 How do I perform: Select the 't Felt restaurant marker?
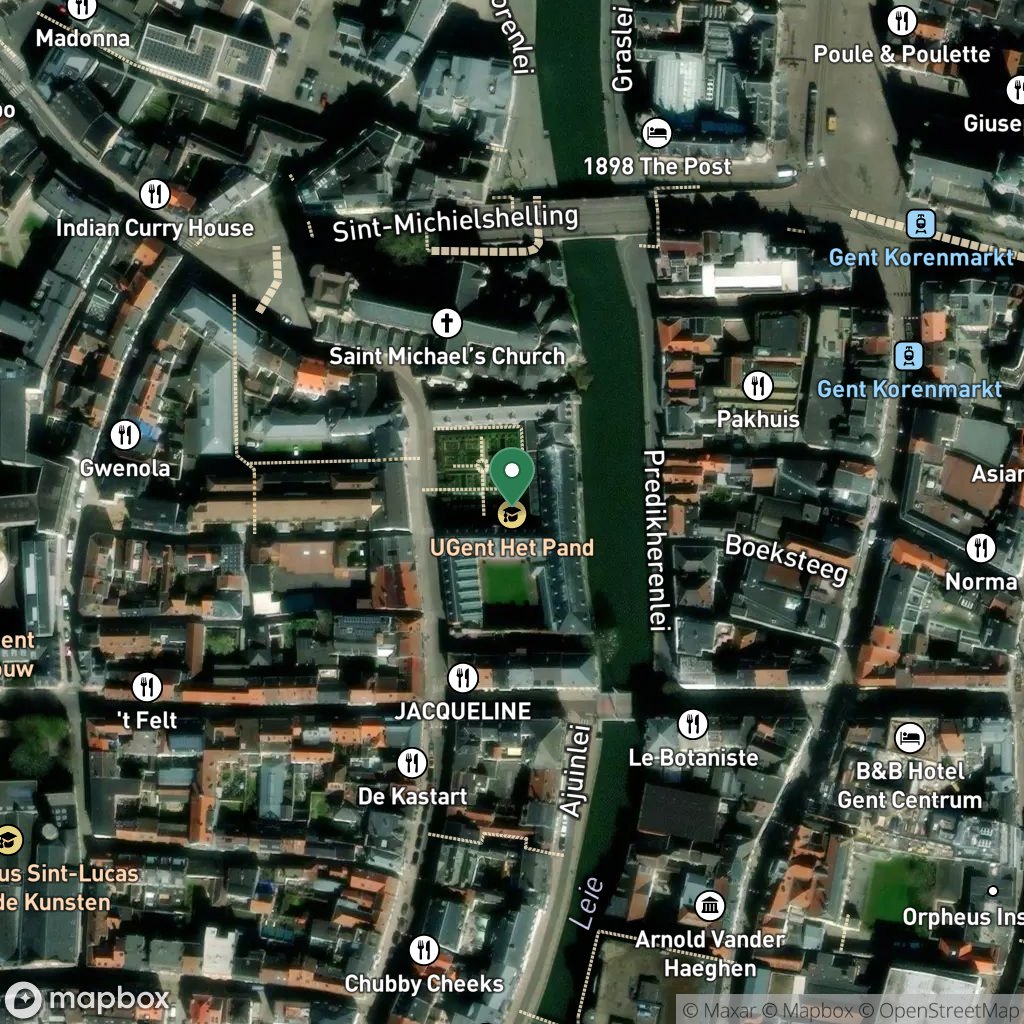click(x=147, y=687)
